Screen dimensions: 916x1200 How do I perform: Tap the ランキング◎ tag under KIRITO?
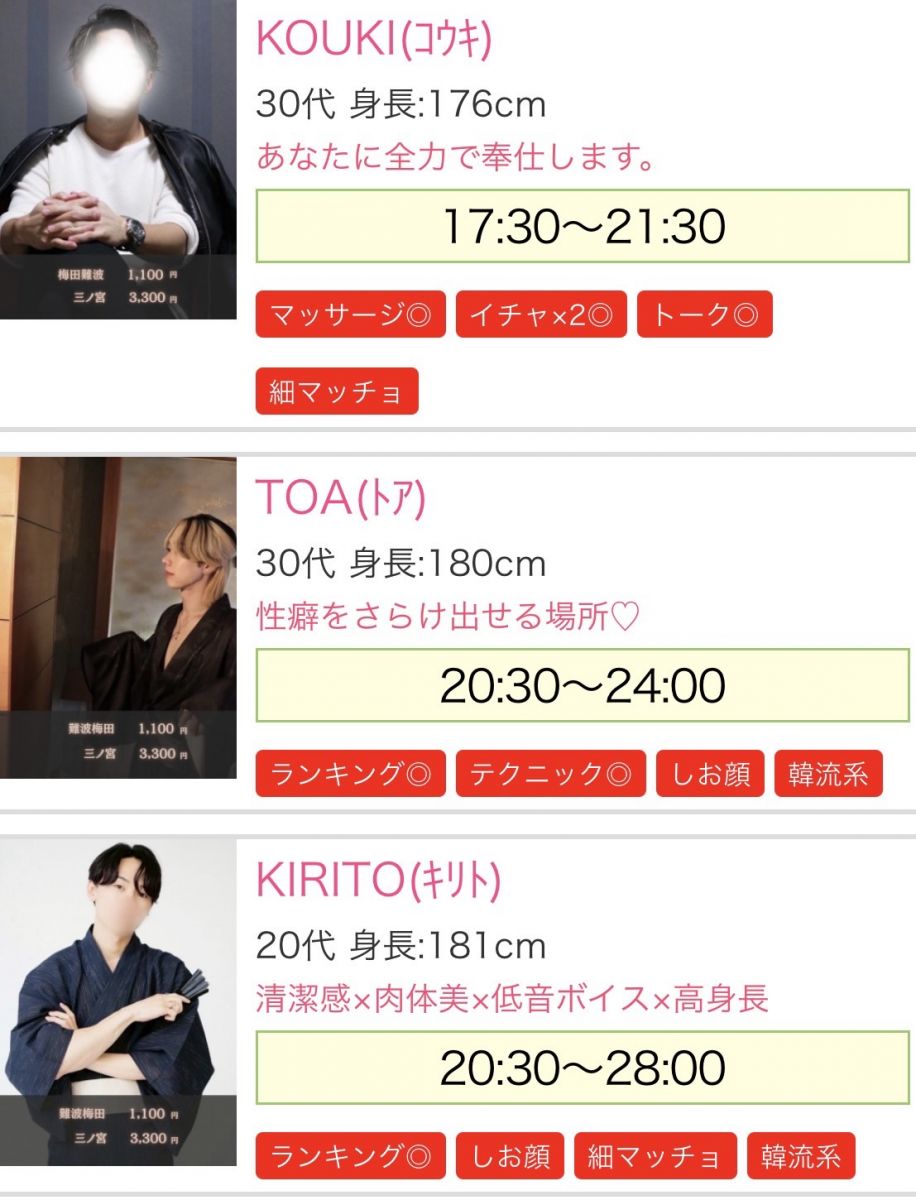click(350, 1157)
